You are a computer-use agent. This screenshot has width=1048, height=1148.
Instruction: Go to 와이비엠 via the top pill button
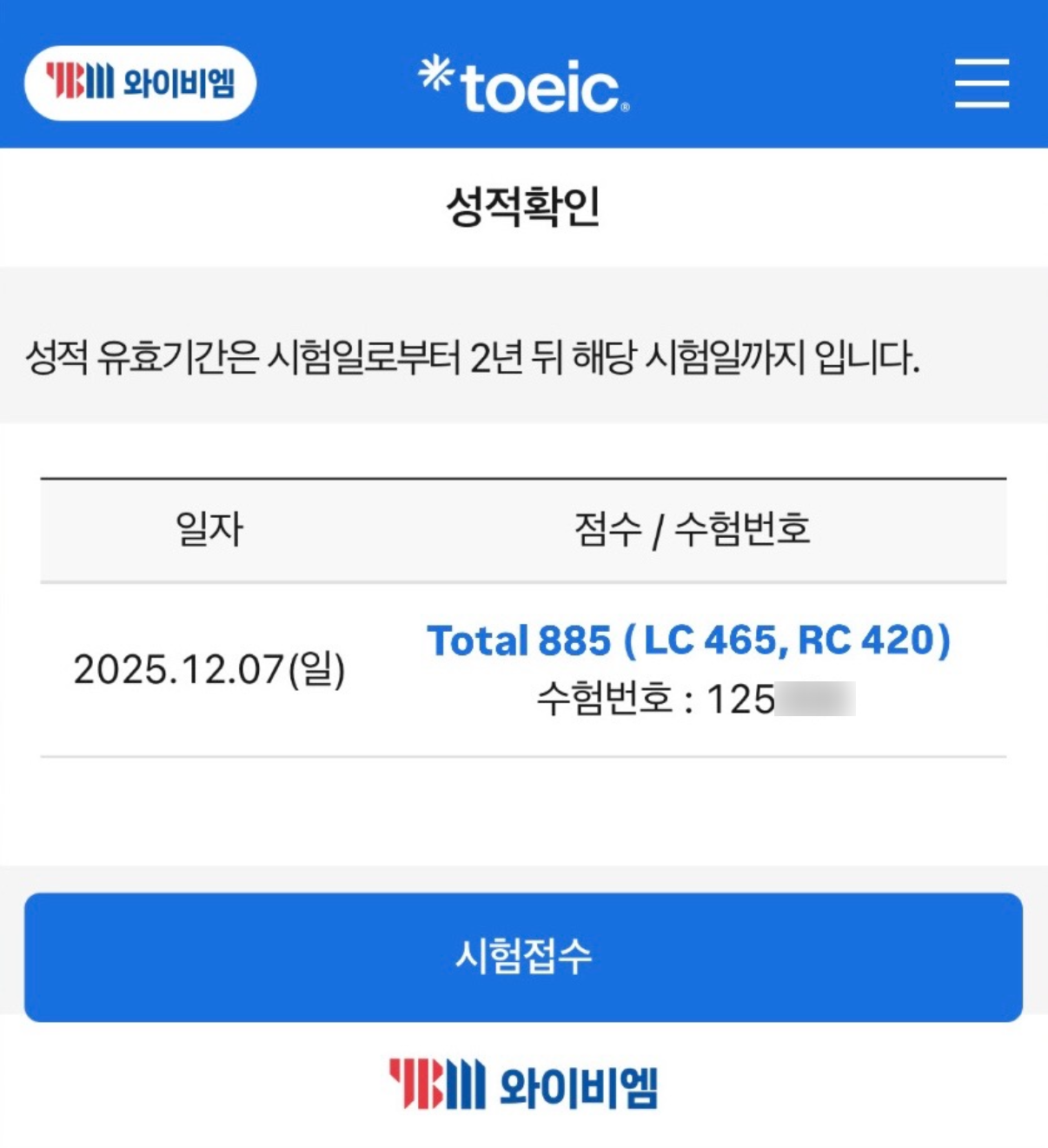click(x=140, y=83)
